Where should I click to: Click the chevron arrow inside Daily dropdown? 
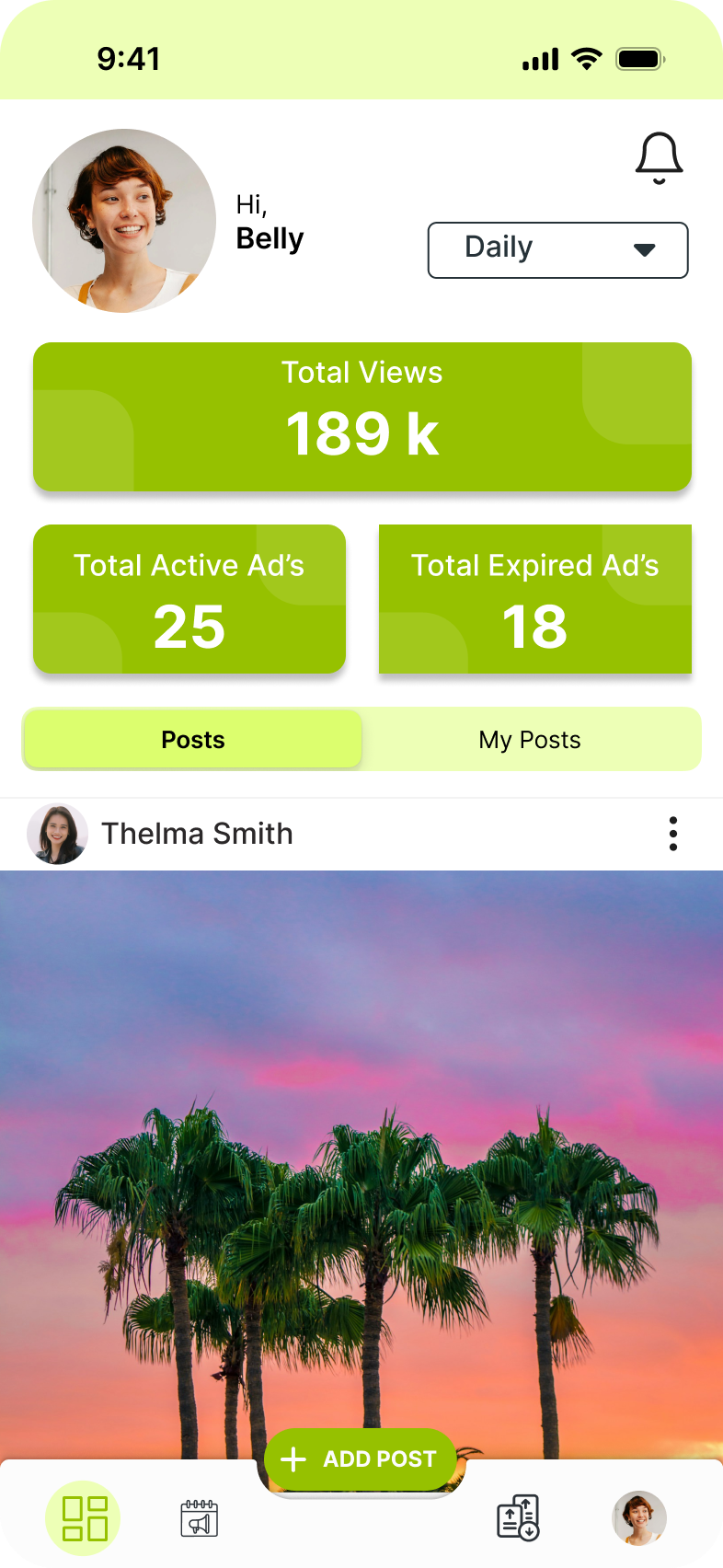(x=645, y=249)
